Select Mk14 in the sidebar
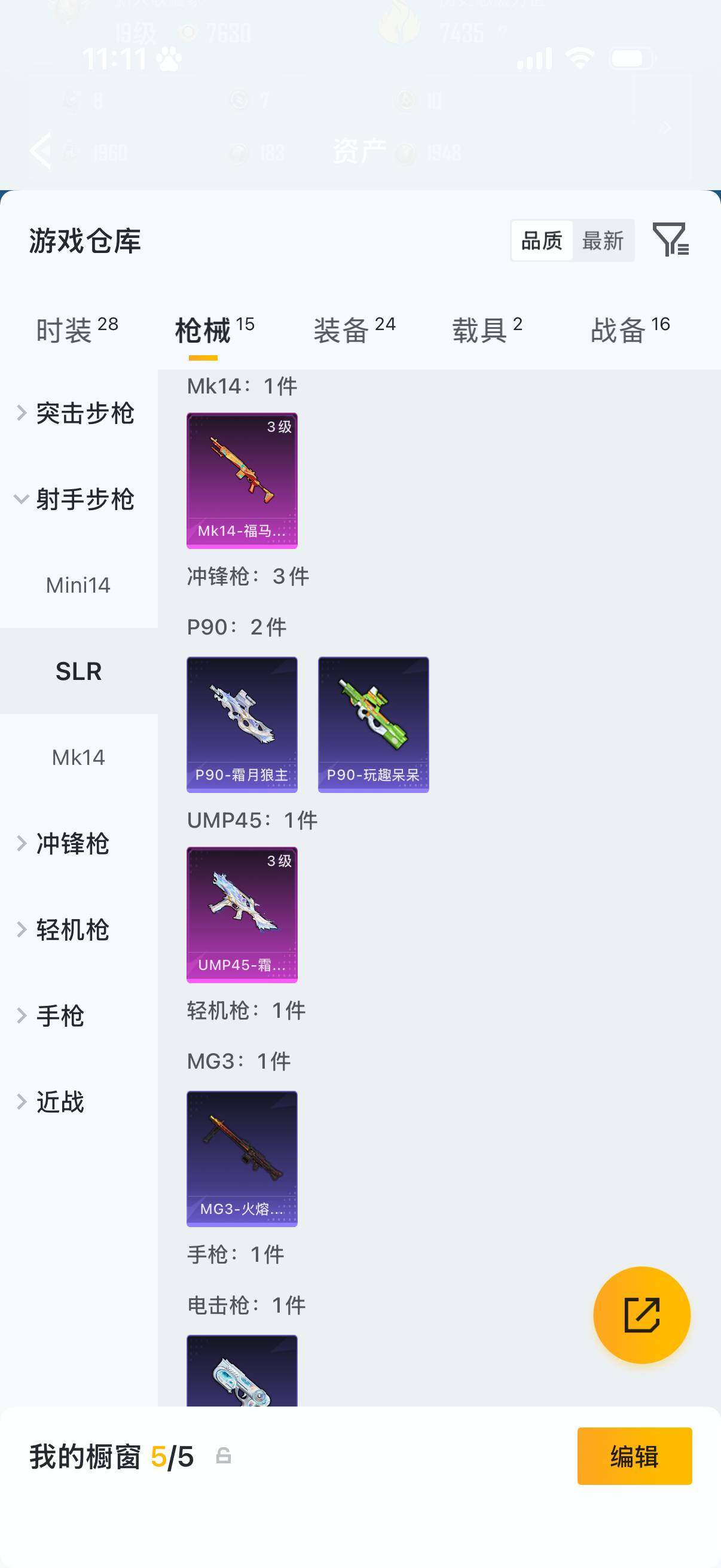 coord(78,756)
